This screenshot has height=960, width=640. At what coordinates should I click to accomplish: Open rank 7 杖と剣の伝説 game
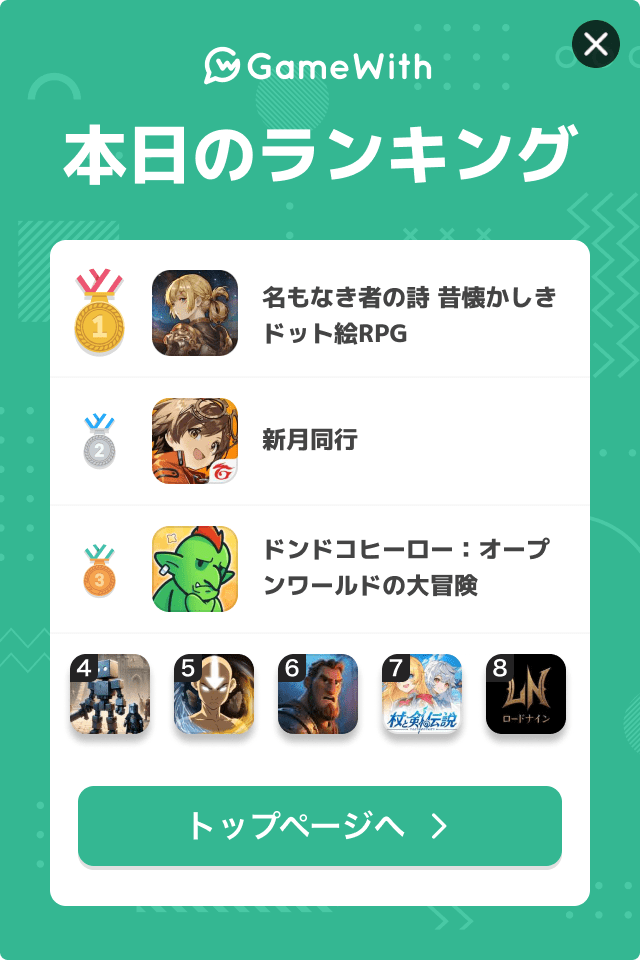pos(422,694)
